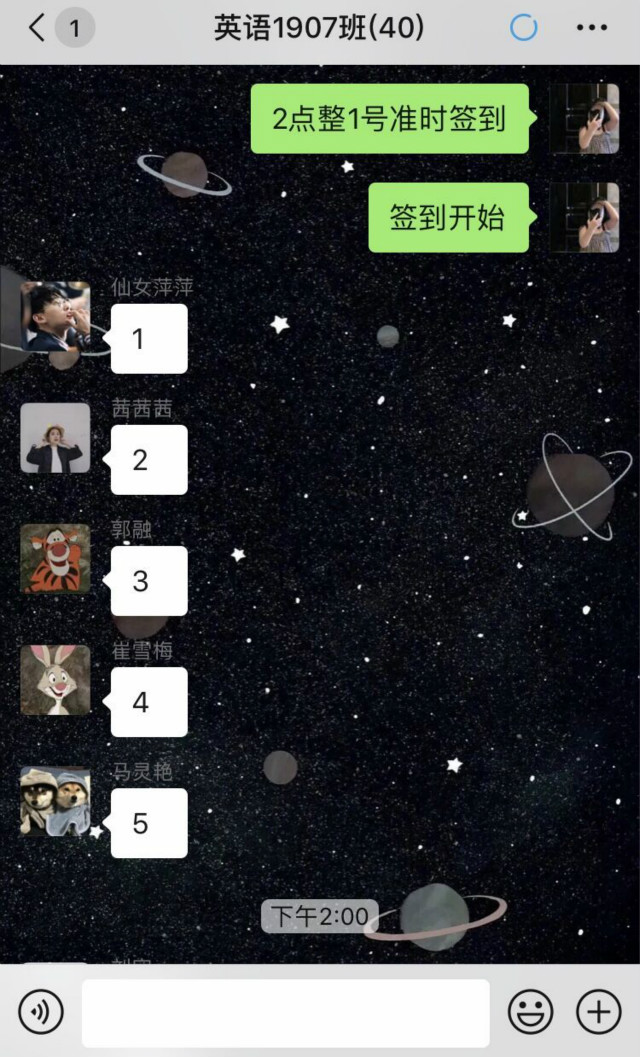Open 崔雪梅's rabbit profile avatar

click(56, 680)
